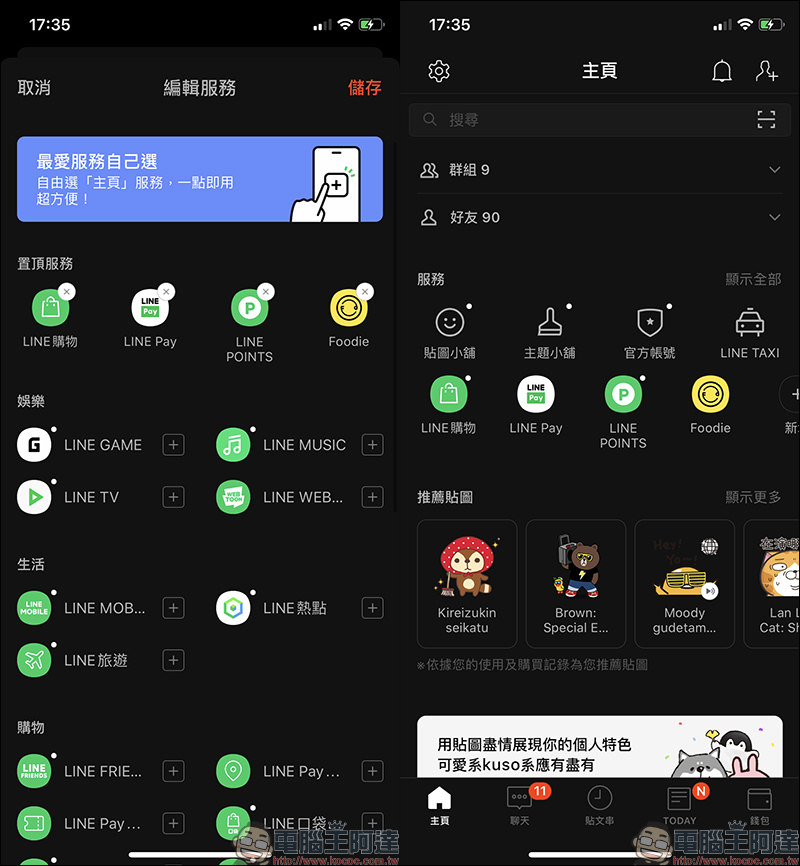800x866 pixels.
Task: Open the notifications bell
Action: pos(721,71)
